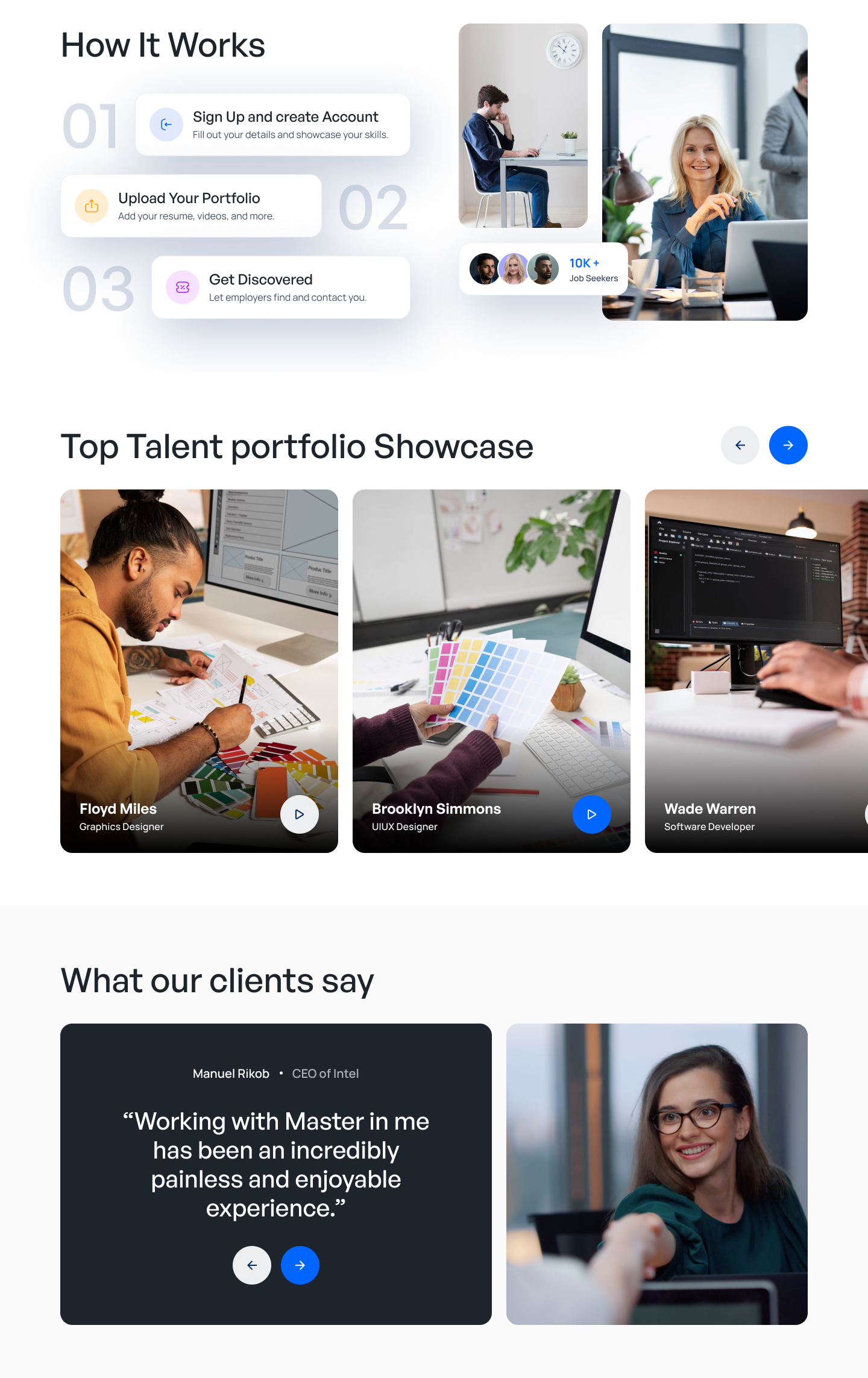Image resolution: width=868 pixels, height=1378 pixels.
Task: Play Brooklyn Simmons portfolio video
Action: [591, 814]
